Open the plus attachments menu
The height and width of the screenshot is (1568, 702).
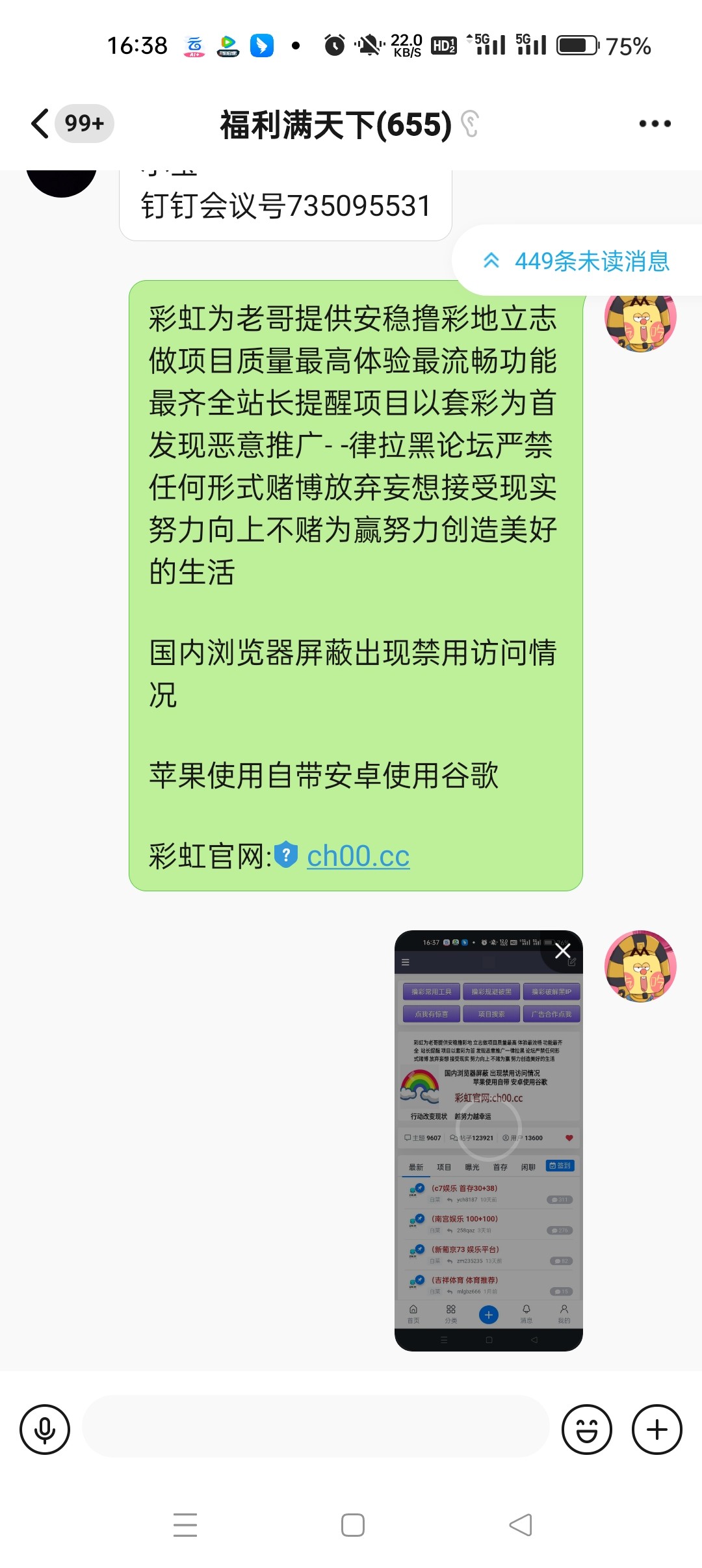coord(656,1430)
